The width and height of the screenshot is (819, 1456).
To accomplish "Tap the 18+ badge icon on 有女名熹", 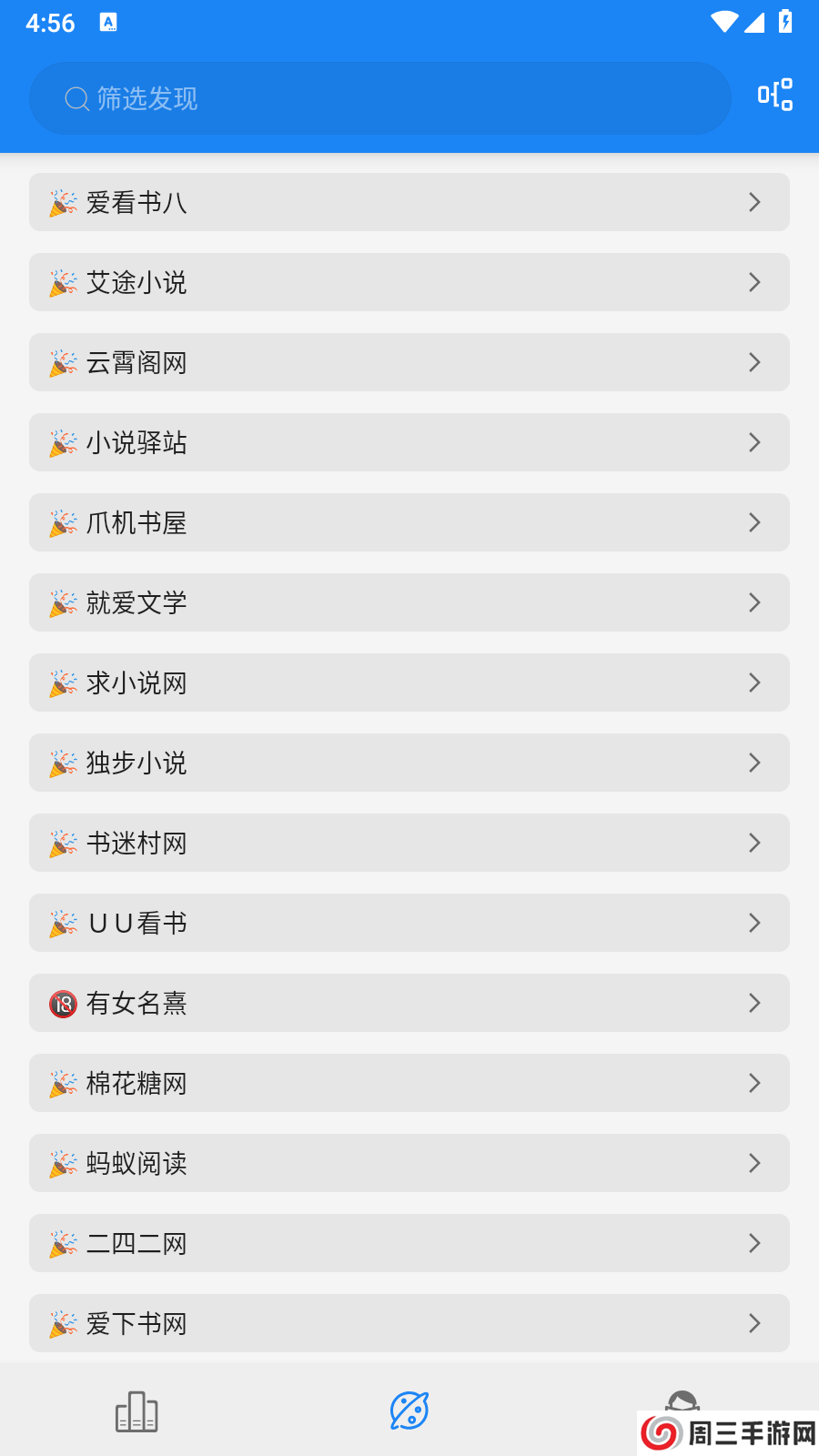I will [x=60, y=1003].
